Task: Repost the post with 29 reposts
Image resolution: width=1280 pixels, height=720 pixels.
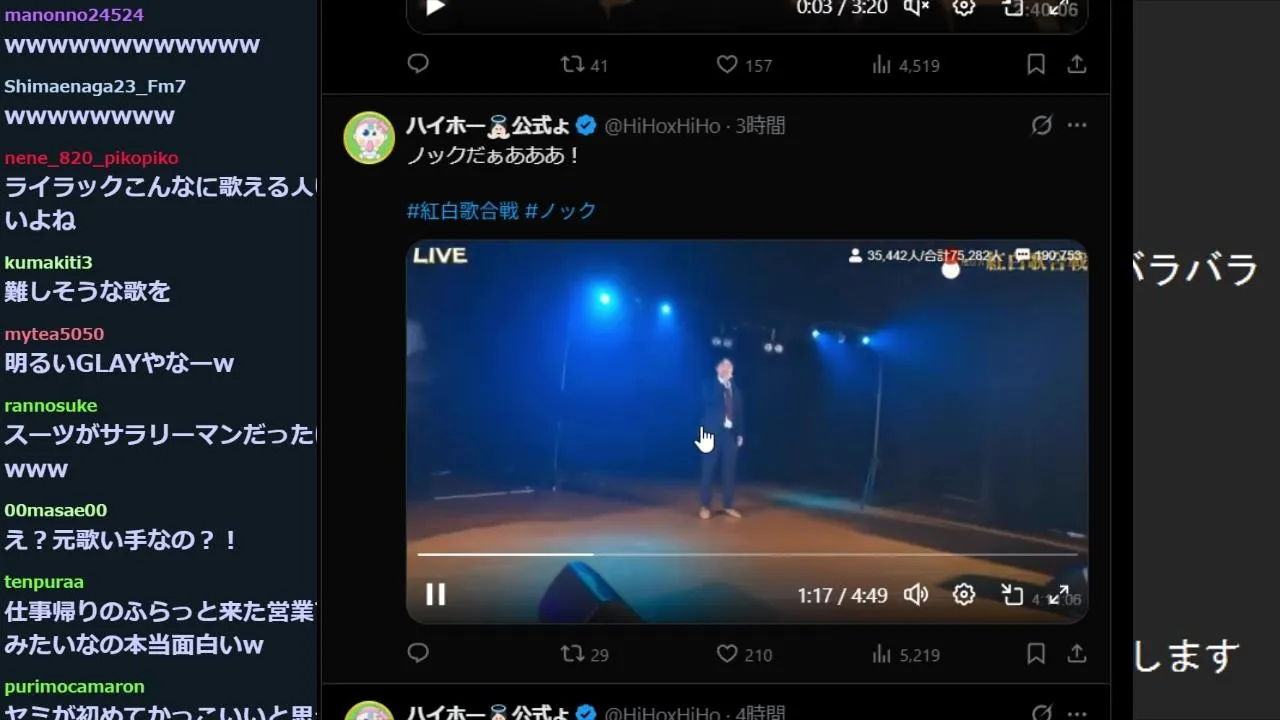Action: 572,654
